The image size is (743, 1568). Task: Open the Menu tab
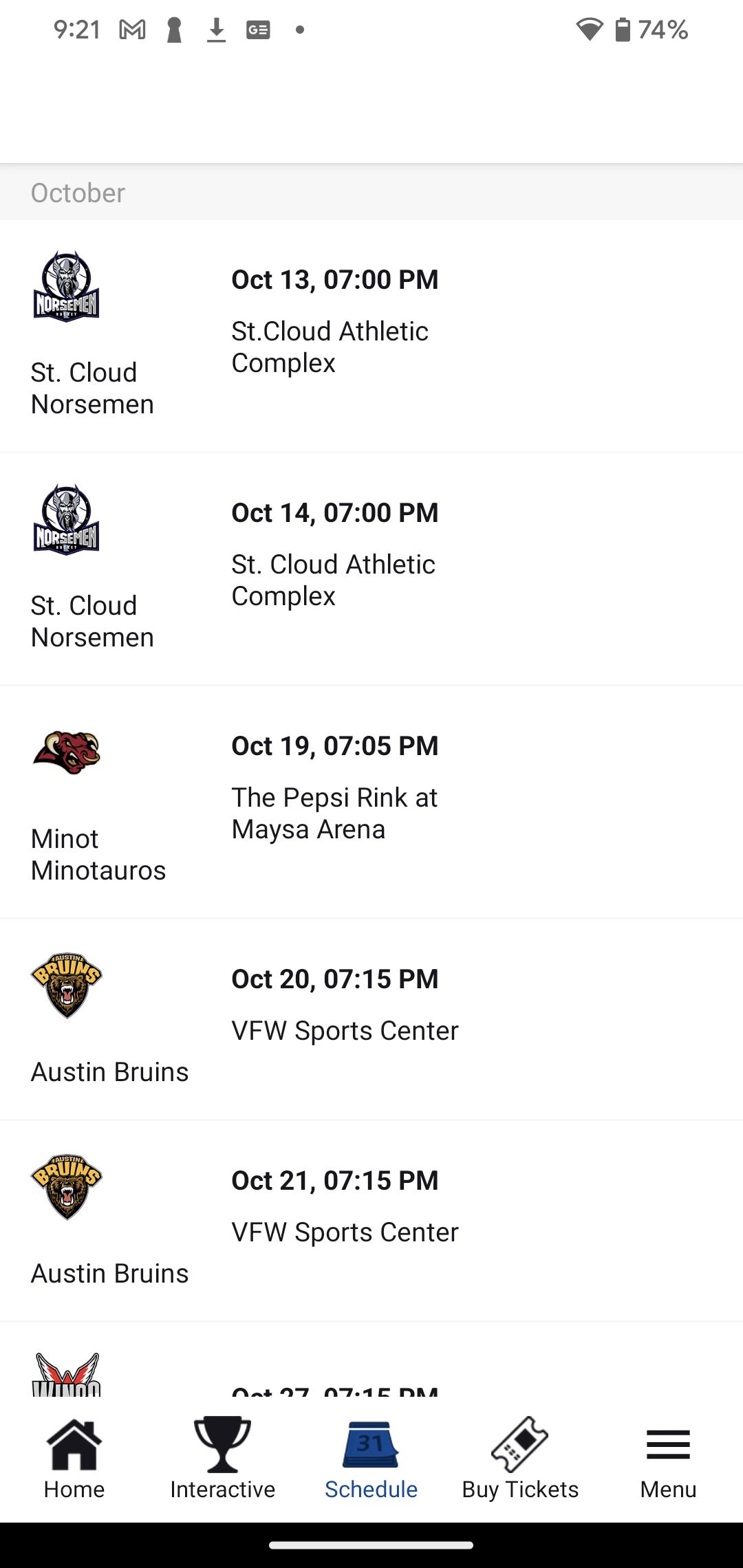pyautogui.click(x=669, y=1459)
